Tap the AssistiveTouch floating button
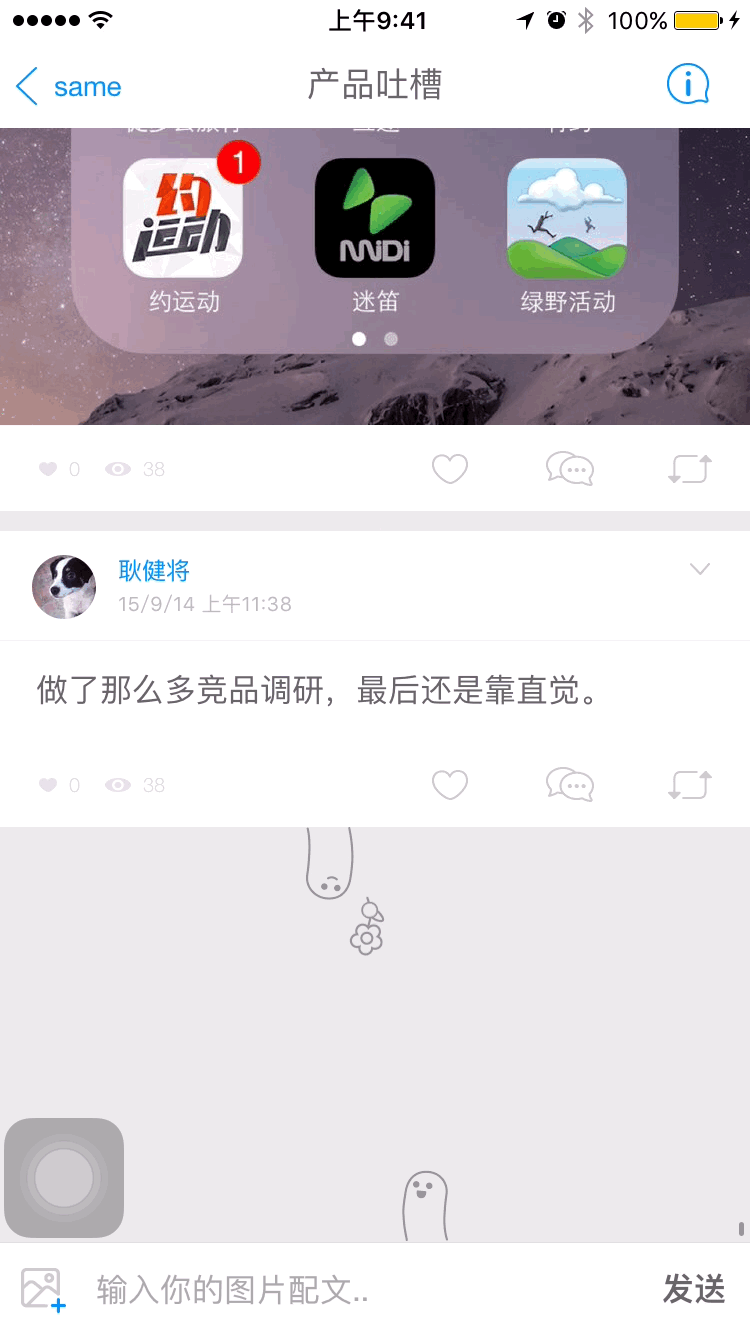 pyautogui.click(x=64, y=1178)
